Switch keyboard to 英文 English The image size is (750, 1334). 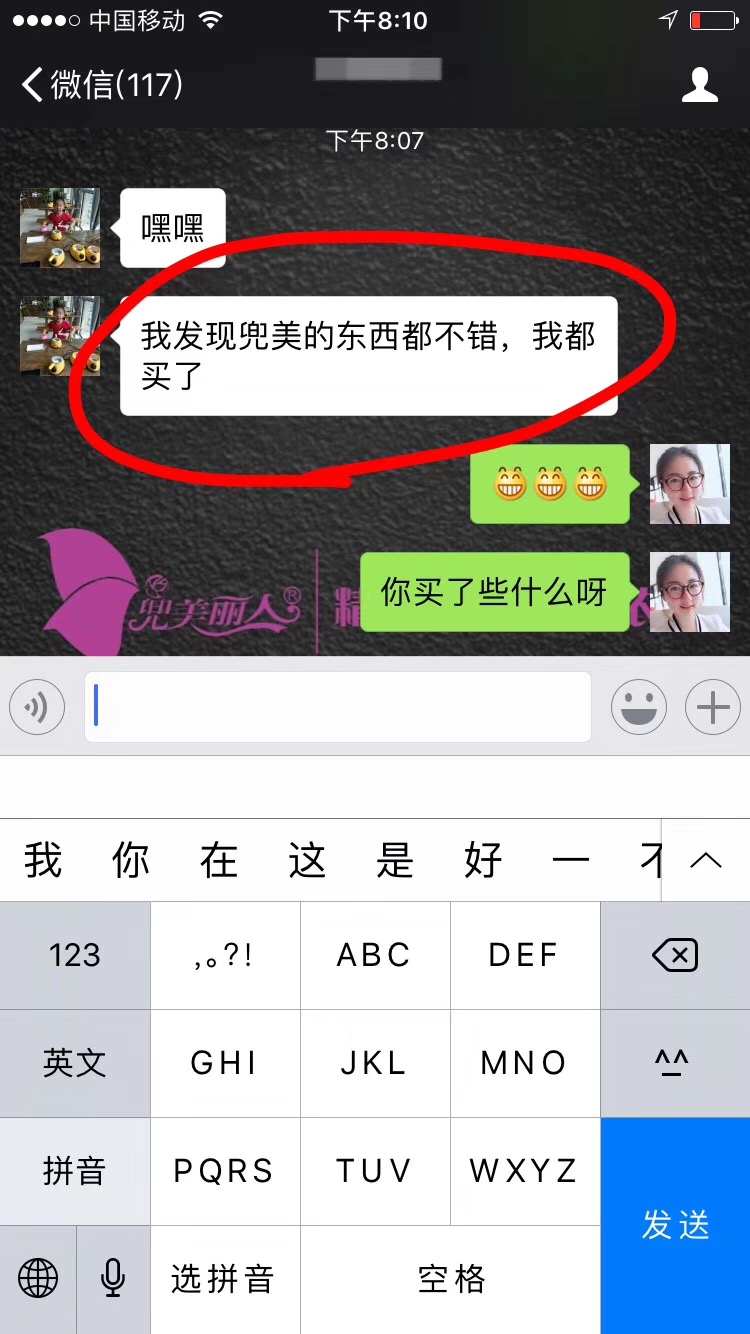point(75,1063)
